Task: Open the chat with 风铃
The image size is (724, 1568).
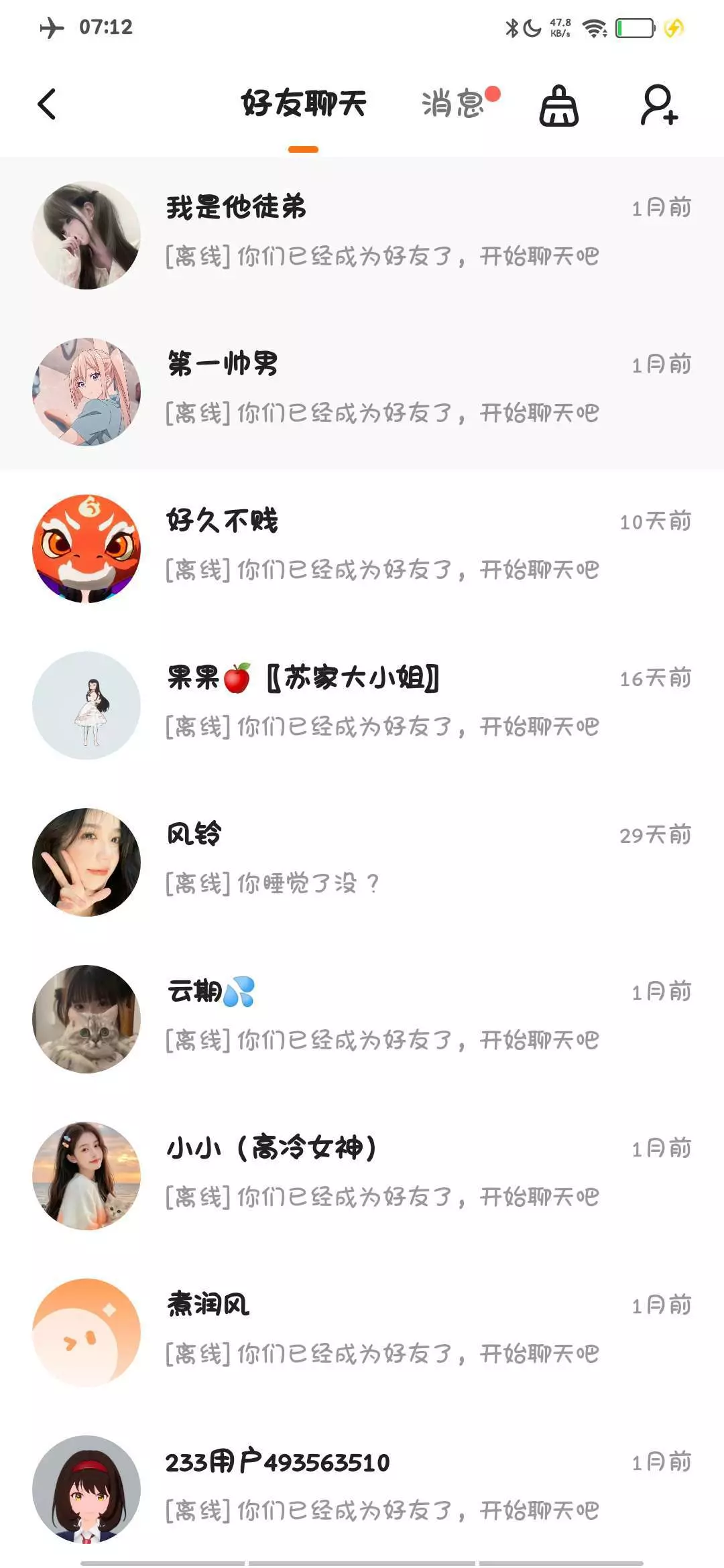Action: pos(362,862)
